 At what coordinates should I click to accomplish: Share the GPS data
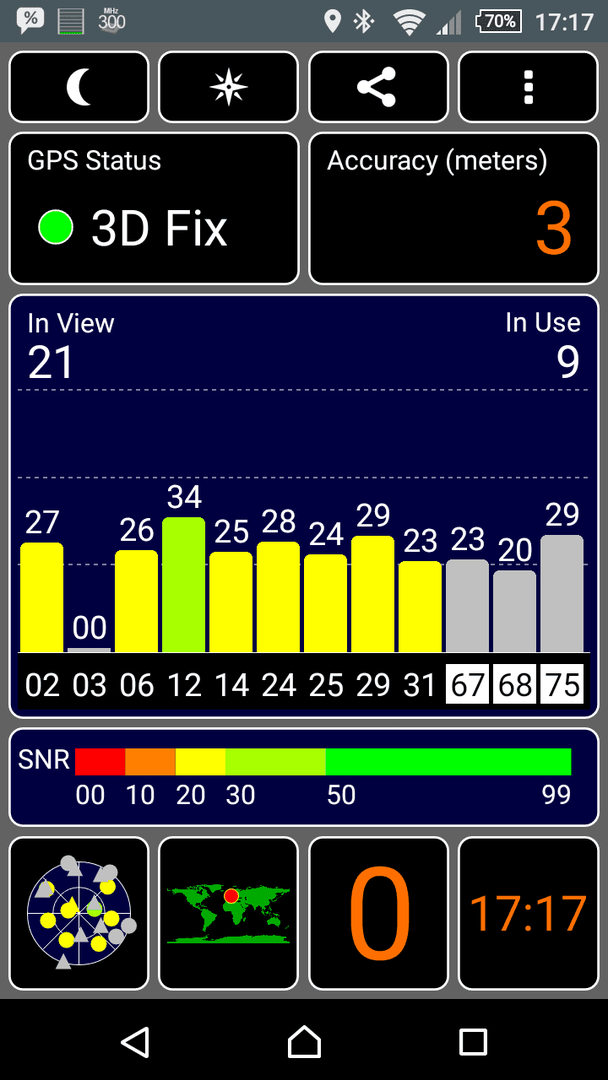pos(379,87)
